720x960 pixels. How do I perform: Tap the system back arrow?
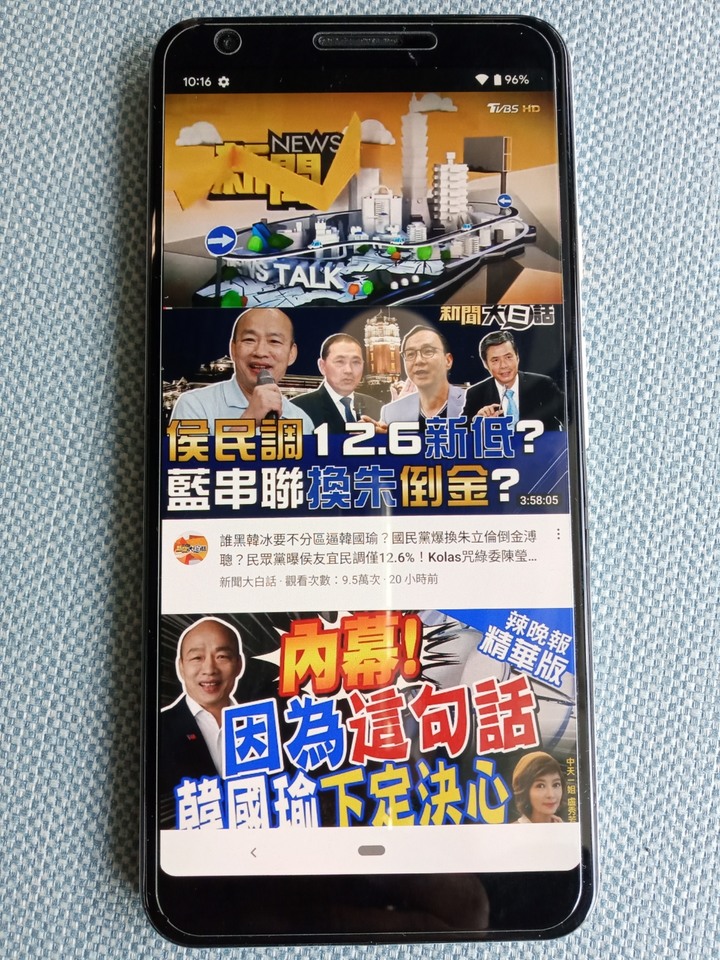253,852
